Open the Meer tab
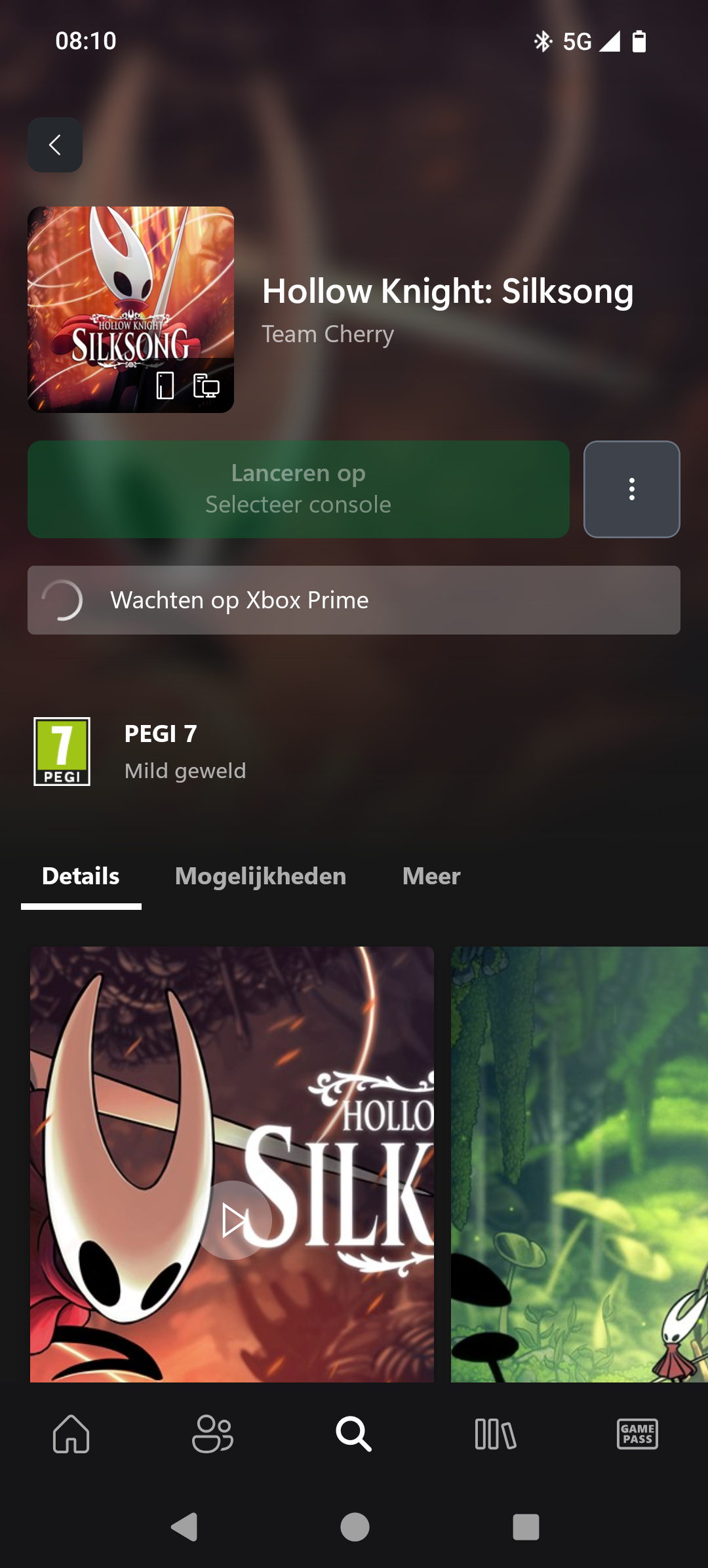The width and height of the screenshot is (708, 1568). [x=431, y=876]
